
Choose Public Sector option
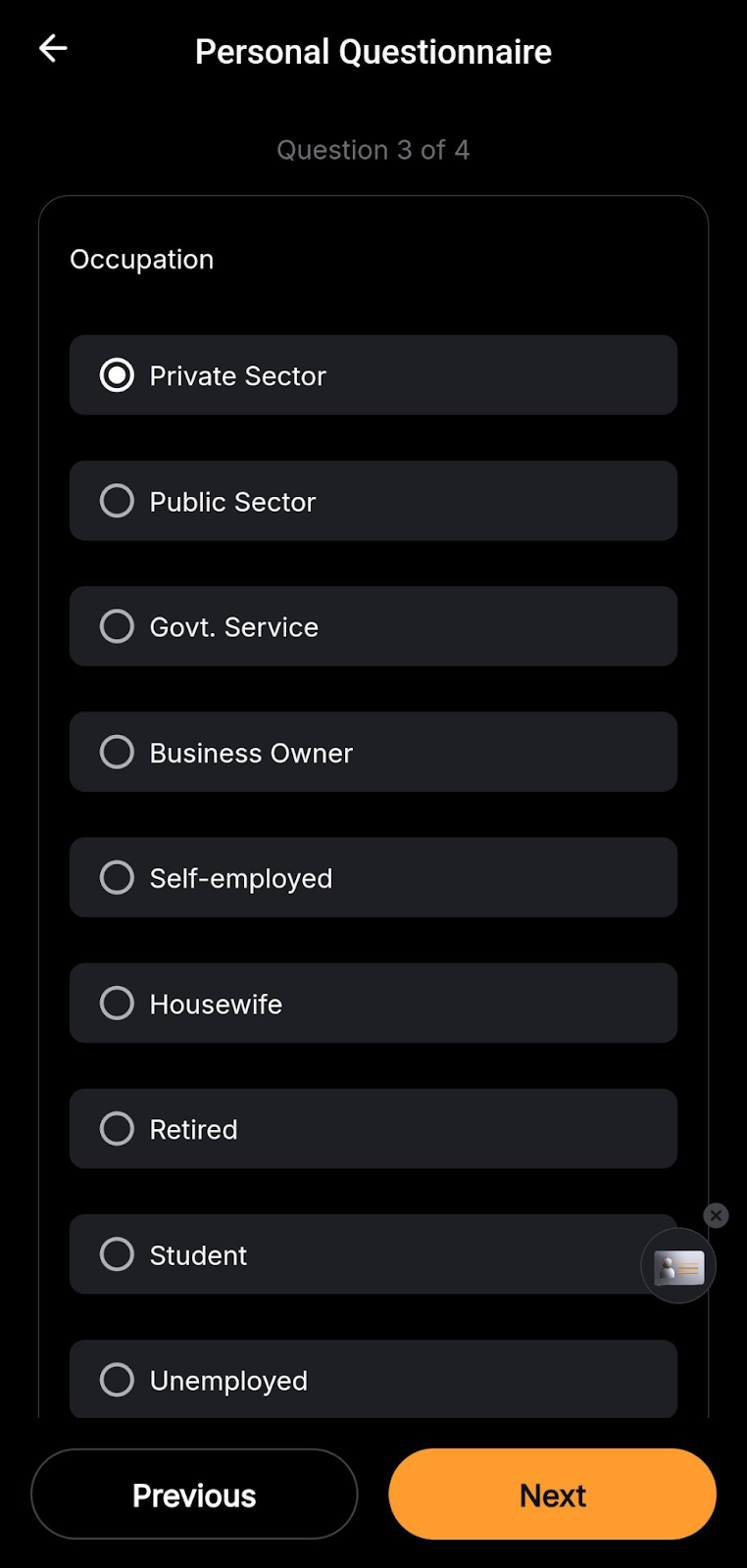pos(373,501)
